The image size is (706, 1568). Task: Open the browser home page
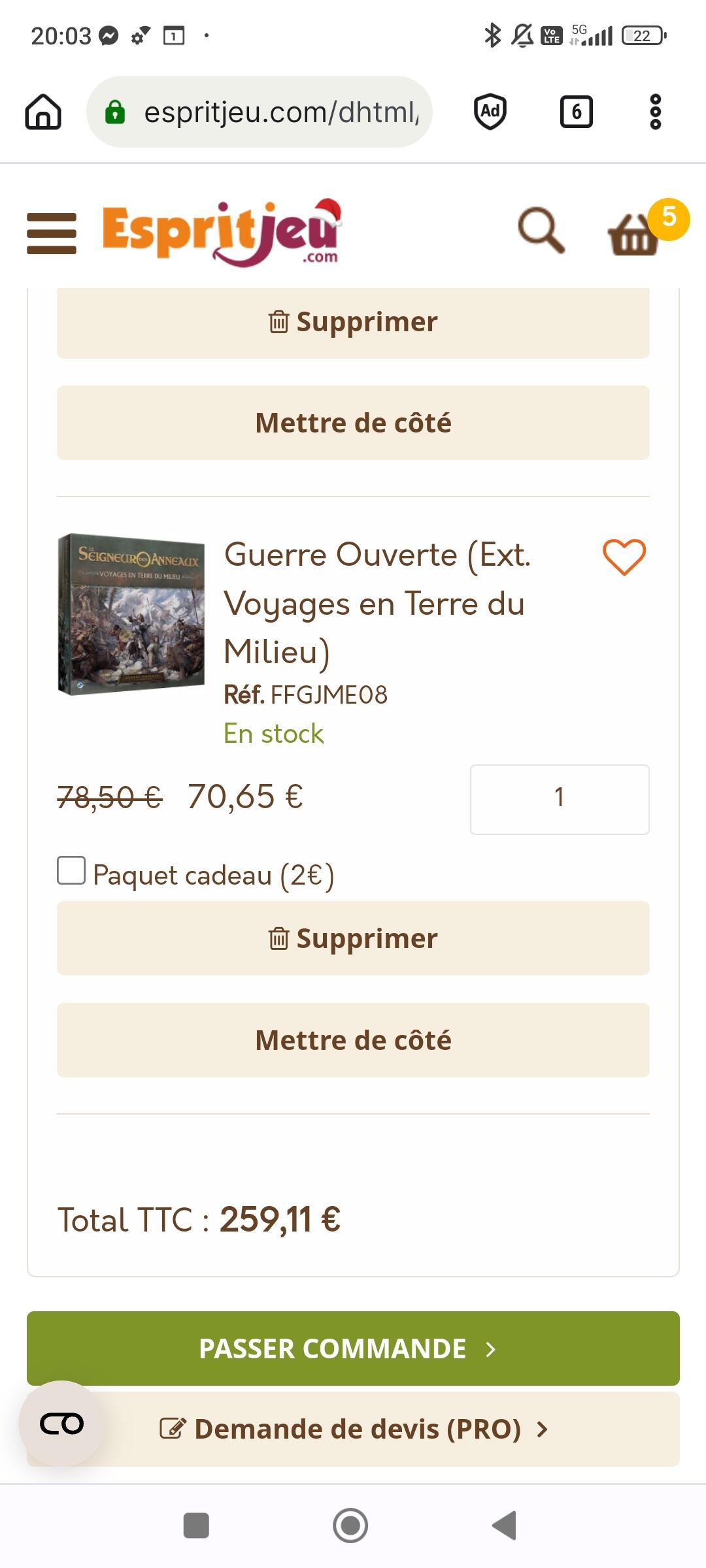tap(43, 112)
